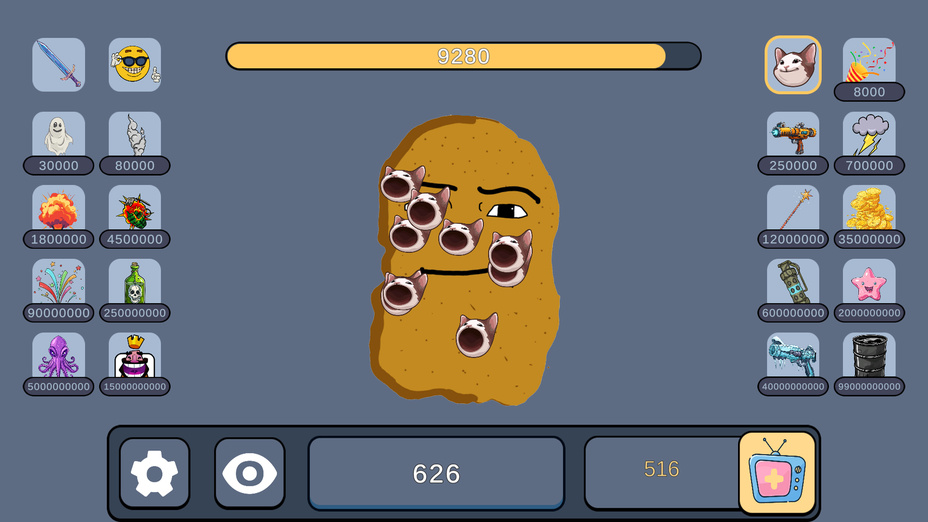Buy the ghost item for 30000

[x=58, y=138]
